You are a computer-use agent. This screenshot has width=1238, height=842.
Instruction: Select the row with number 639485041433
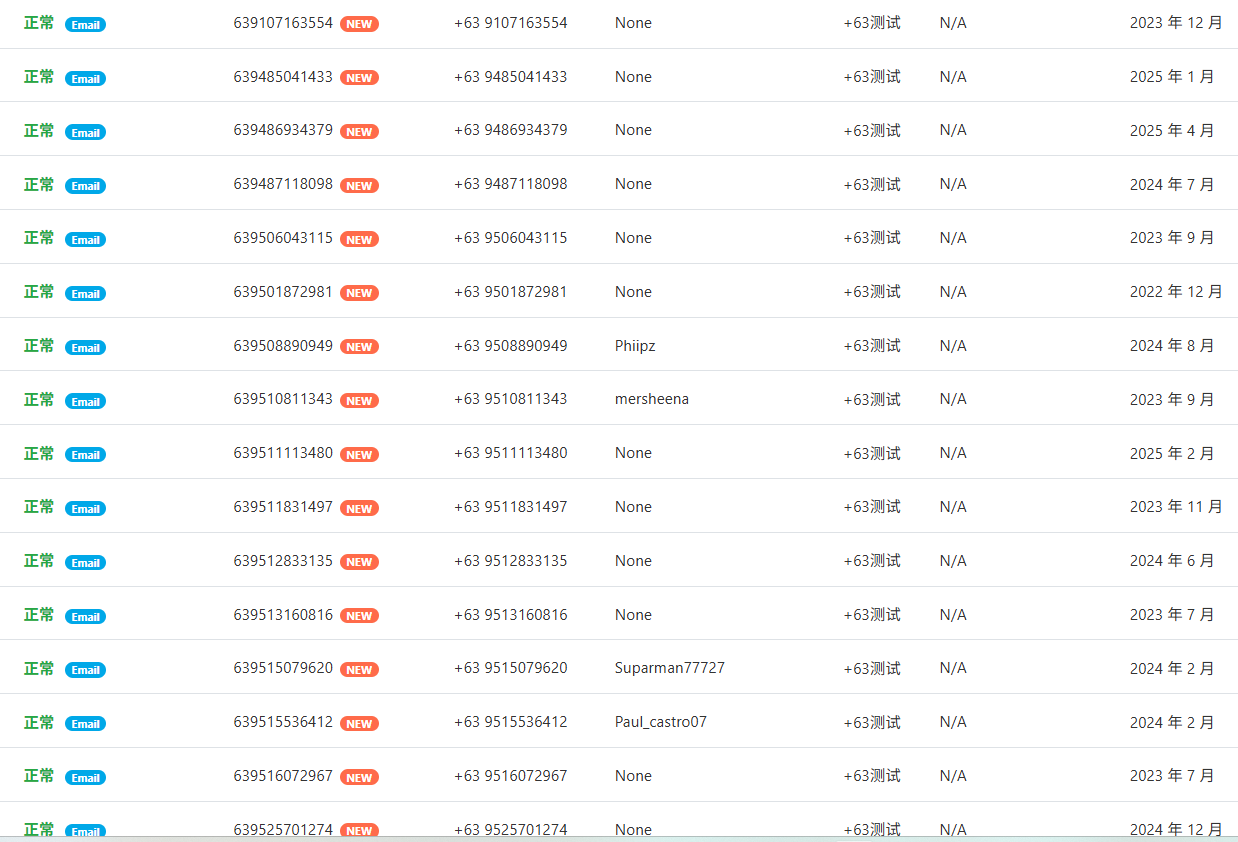(283, 77)
